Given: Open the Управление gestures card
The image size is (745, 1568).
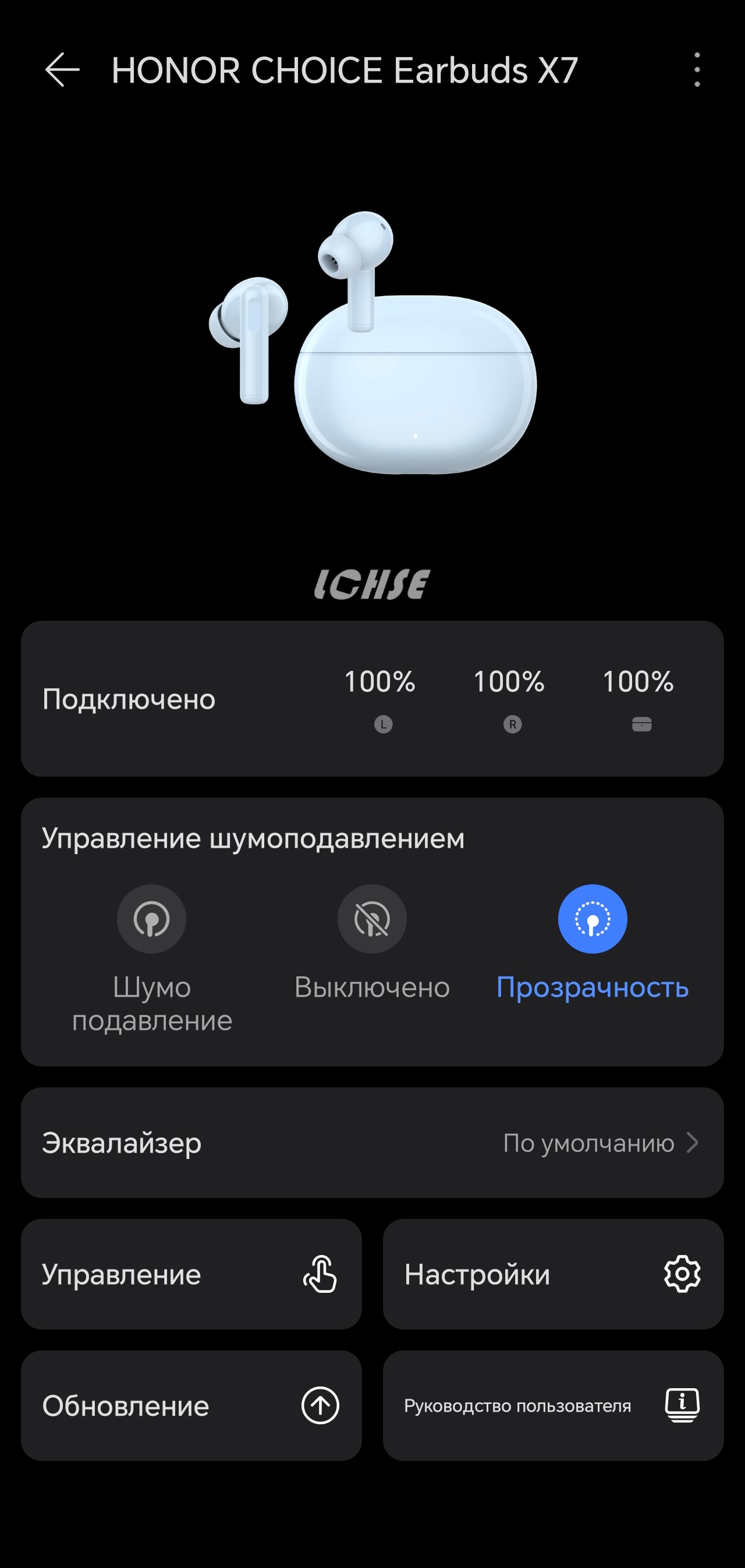Looking at the screenshot, I should [191, 1274].
